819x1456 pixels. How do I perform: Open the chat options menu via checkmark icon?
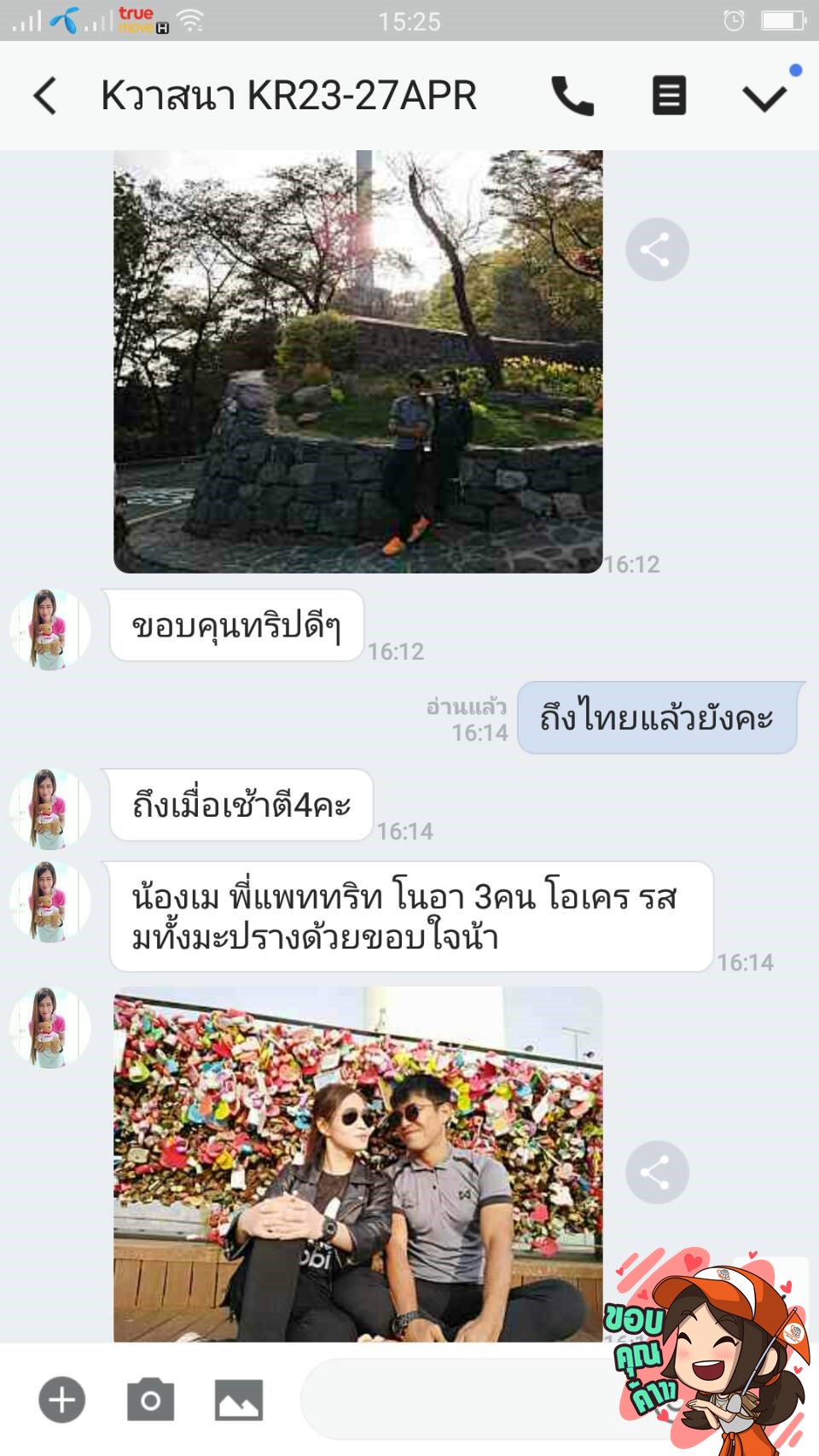[762, 96]
